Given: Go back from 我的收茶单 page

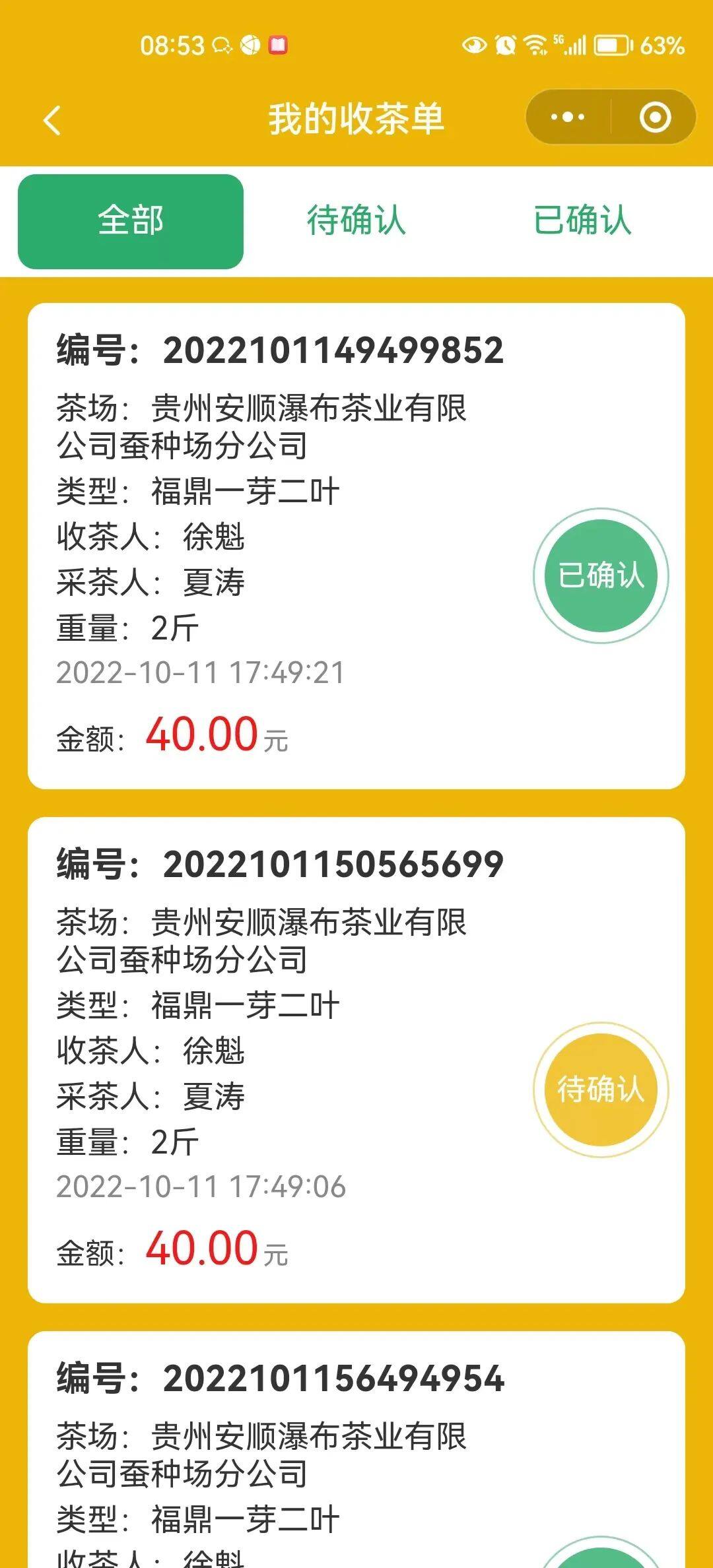Looking at the screenshot, I should tap(51, 120).
